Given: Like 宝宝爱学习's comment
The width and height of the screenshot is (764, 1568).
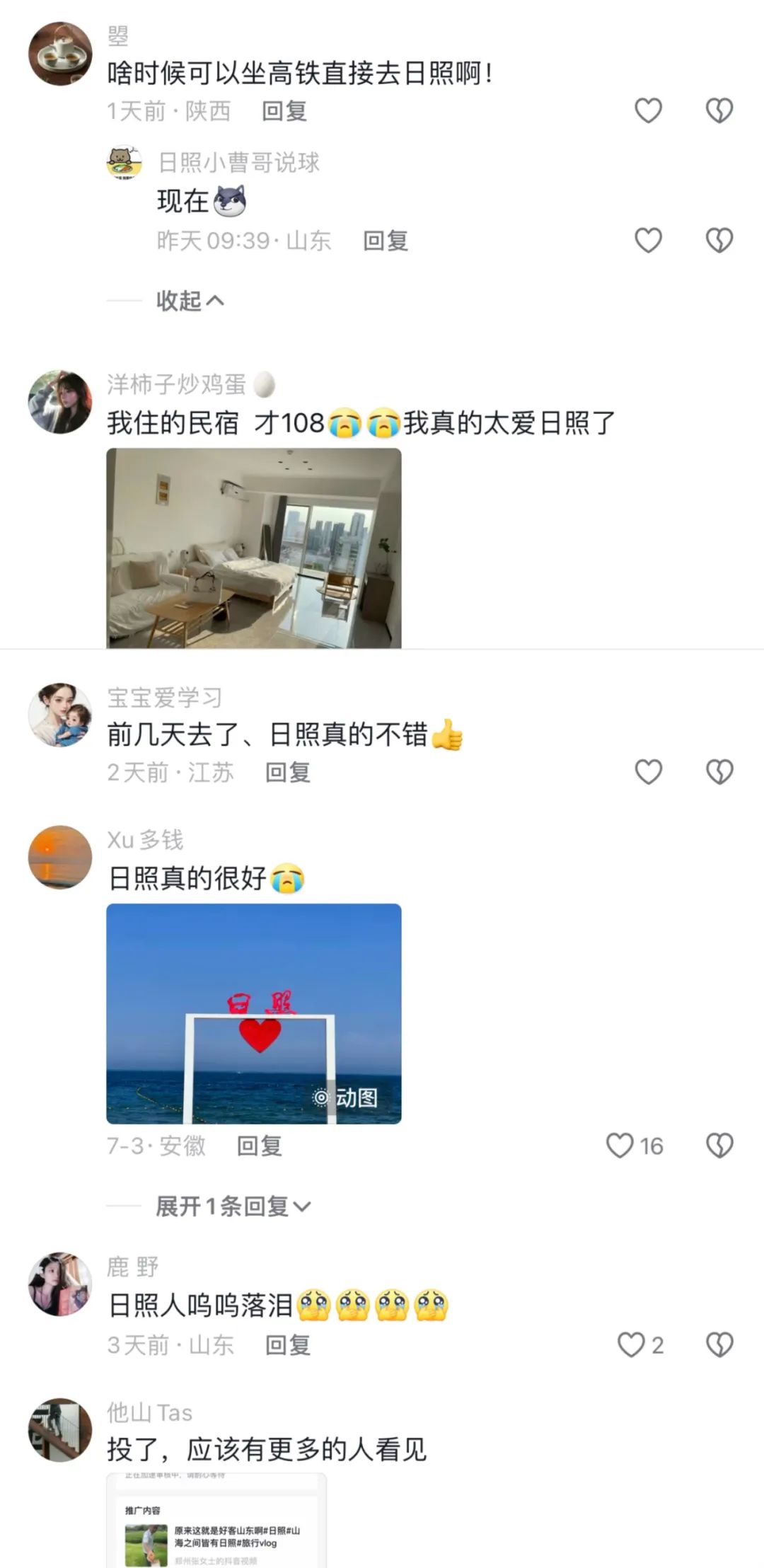Looking at the screenshot, I should point(648,772).
